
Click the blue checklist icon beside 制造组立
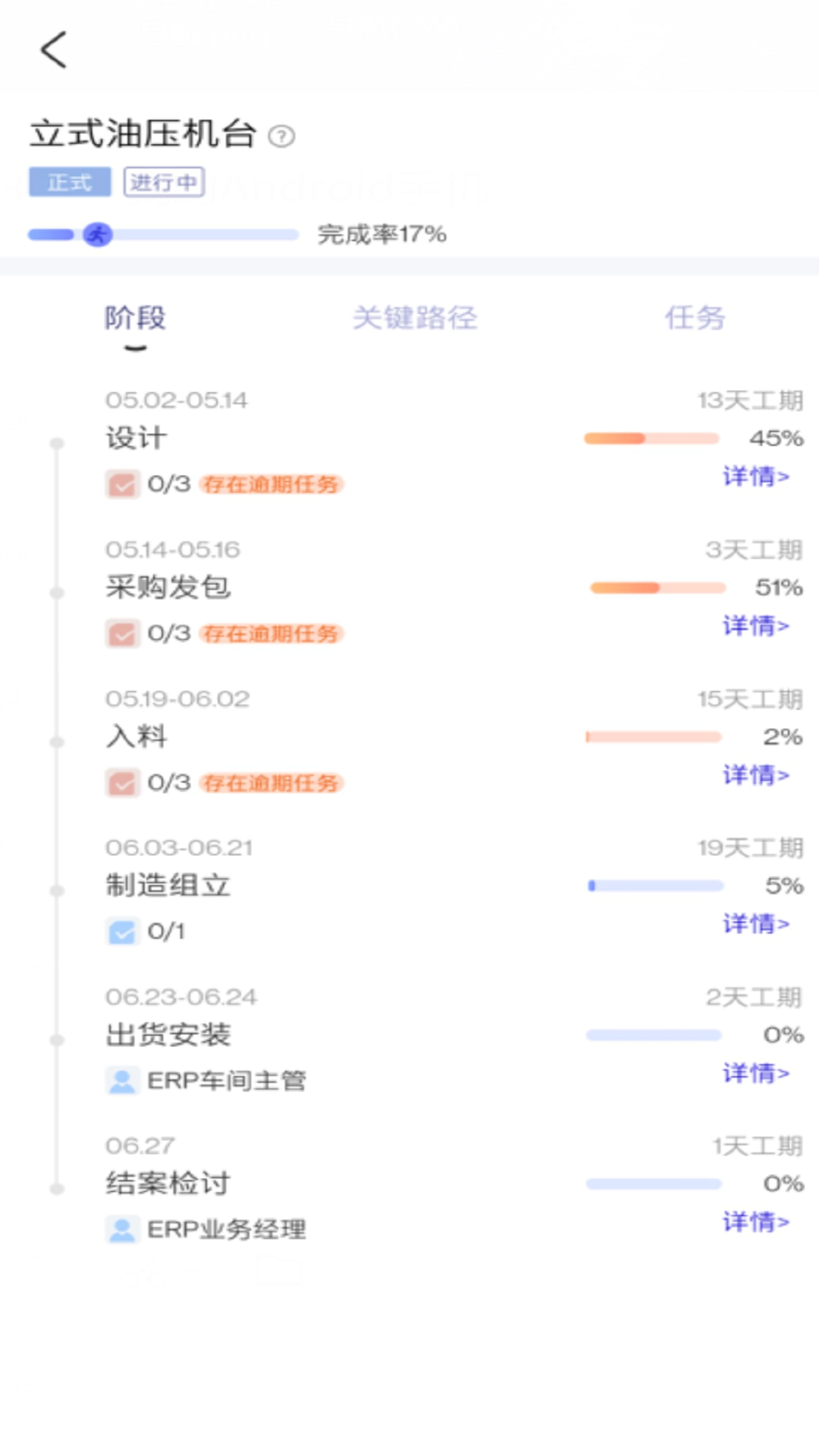(121, 933)
